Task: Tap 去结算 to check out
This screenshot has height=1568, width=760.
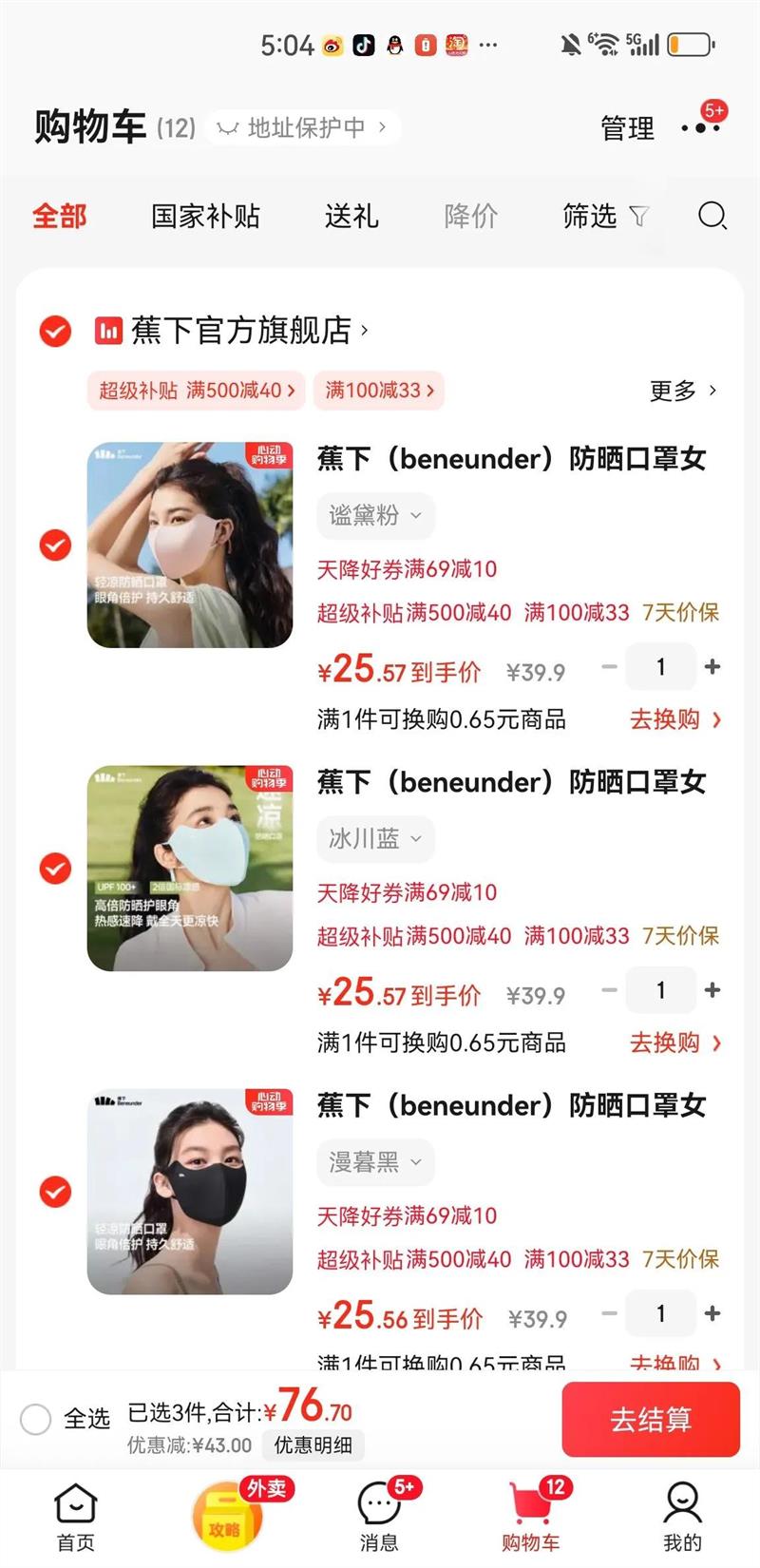Action: (651, 1420)
